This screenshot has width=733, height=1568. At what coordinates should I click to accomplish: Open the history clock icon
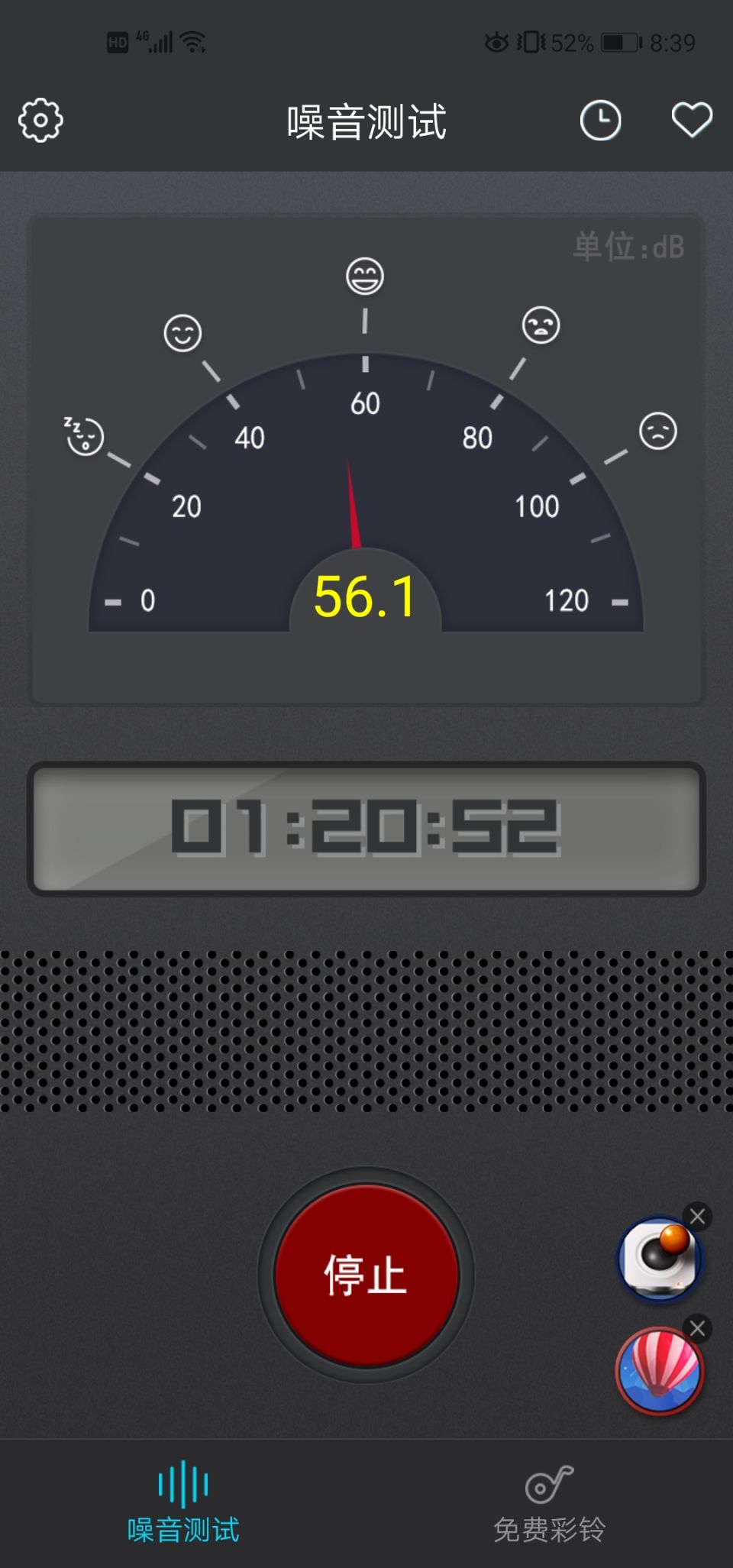[600, 121]
